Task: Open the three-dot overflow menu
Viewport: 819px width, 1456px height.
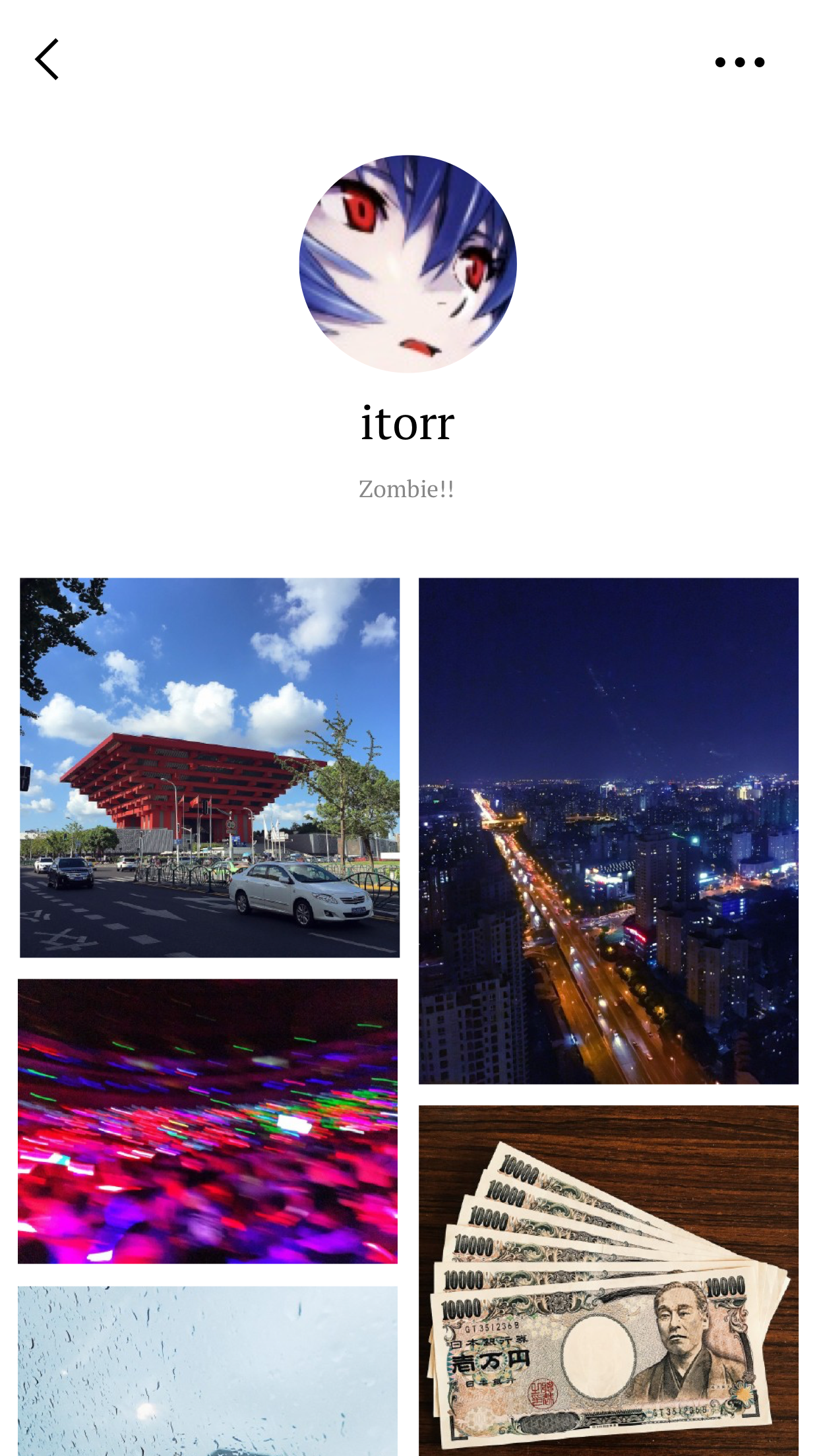Action: [x=740, y=62]
